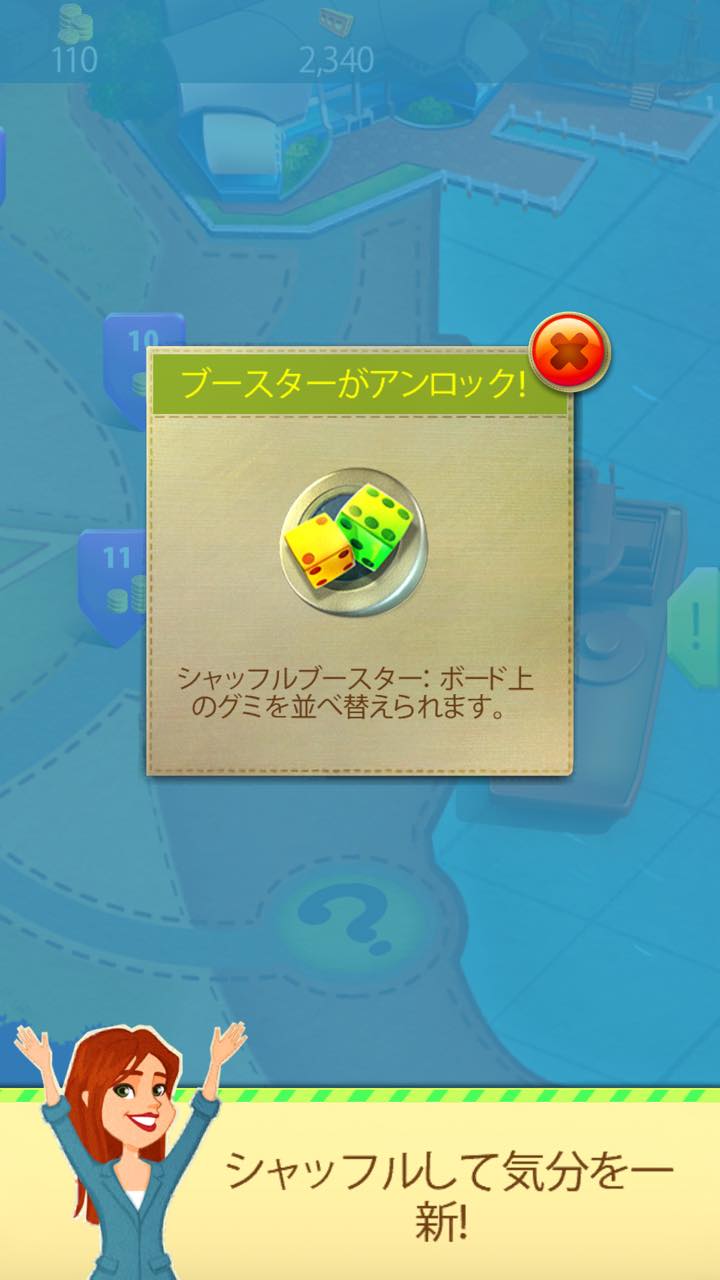
Task: Close the booster unlocked popup
Action: point(569,353)
